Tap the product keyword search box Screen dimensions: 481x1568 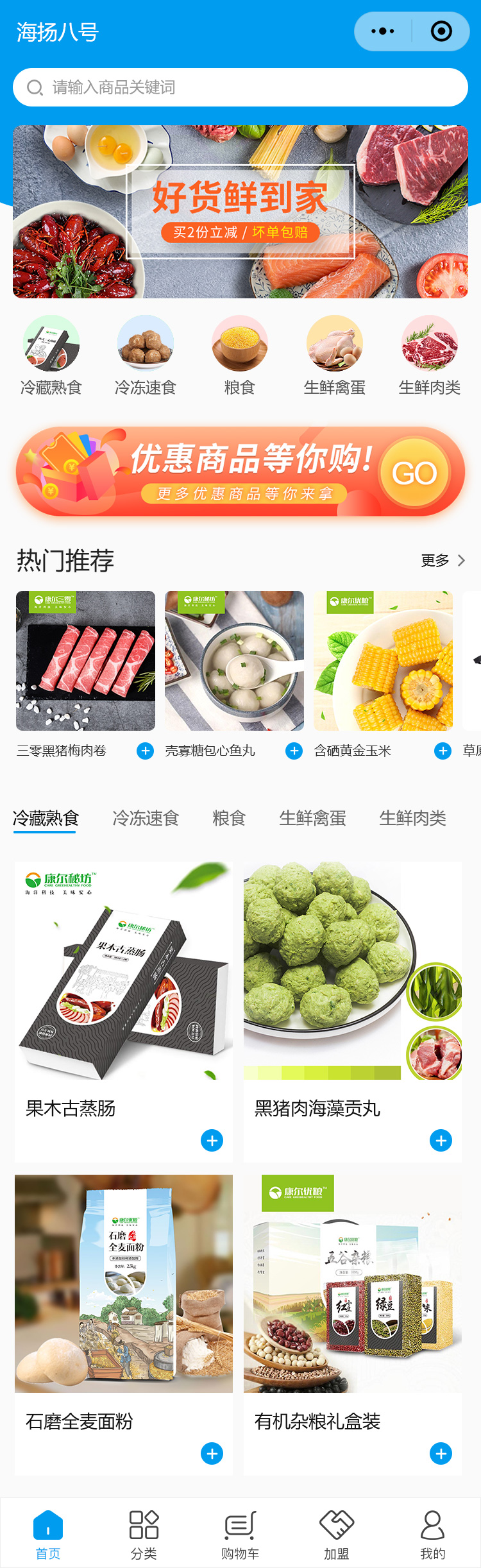(240, 87)
